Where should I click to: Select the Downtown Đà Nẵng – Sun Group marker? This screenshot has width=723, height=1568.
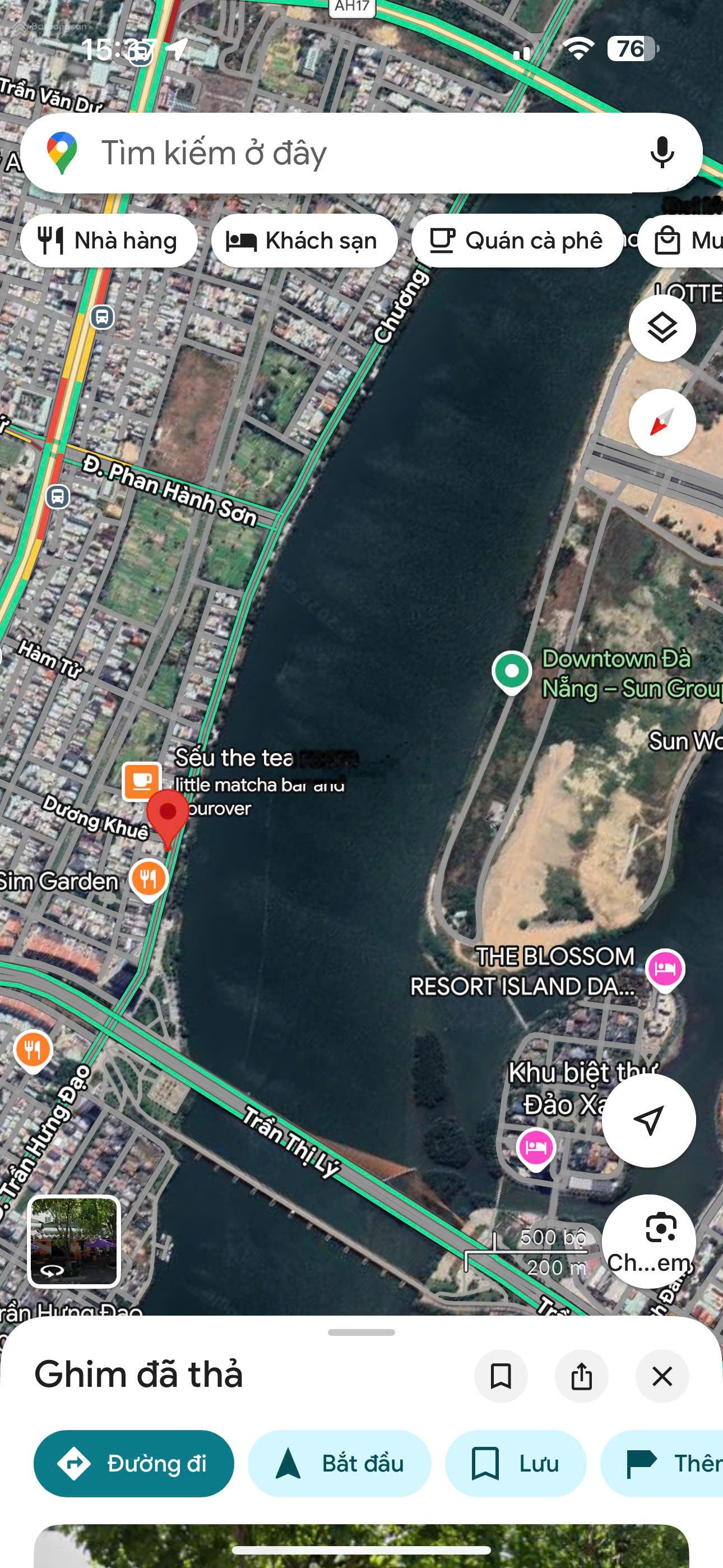512,671
